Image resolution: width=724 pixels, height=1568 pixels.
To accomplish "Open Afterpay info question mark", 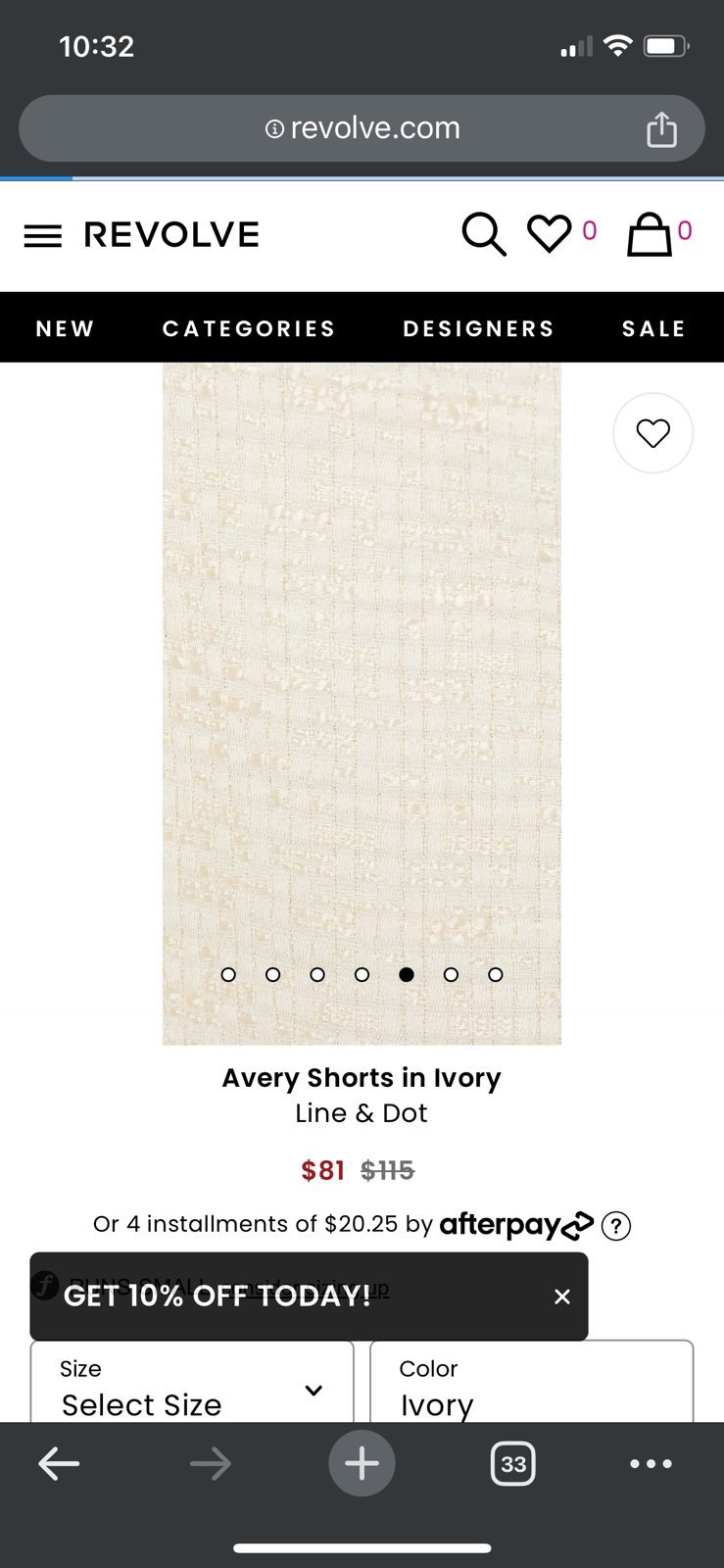I will coord(616,1226).
